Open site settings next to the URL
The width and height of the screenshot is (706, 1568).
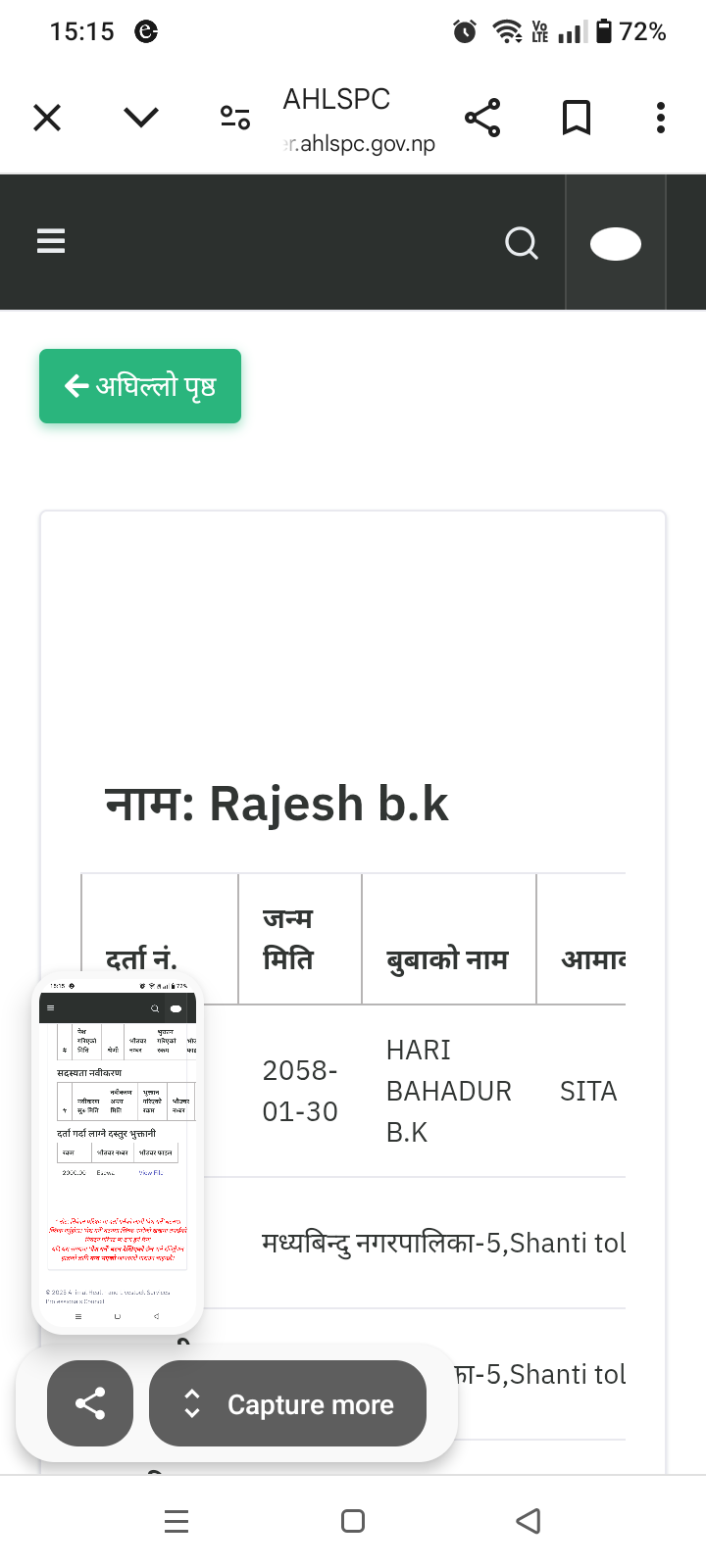(235, 119)
